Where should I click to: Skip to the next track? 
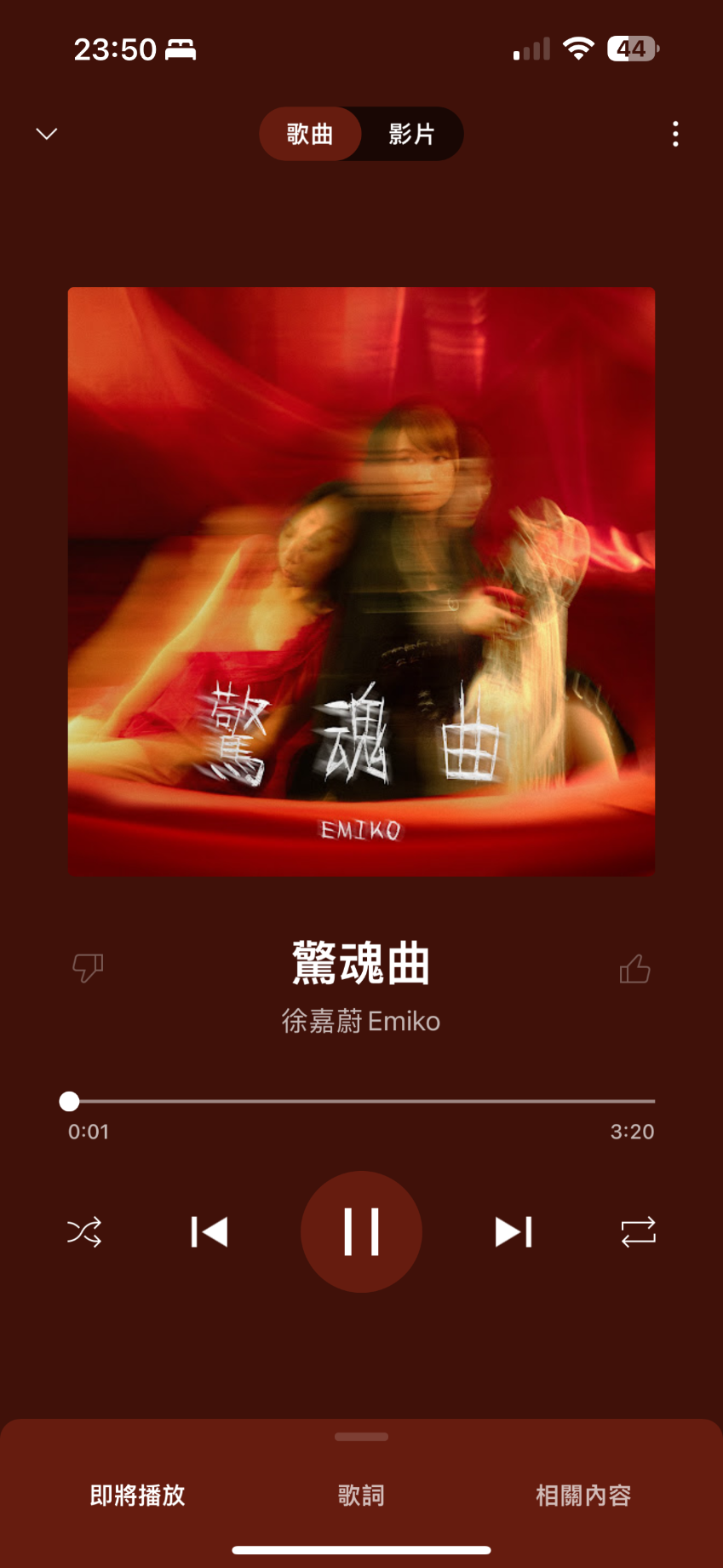click(x=514, y=1231)
